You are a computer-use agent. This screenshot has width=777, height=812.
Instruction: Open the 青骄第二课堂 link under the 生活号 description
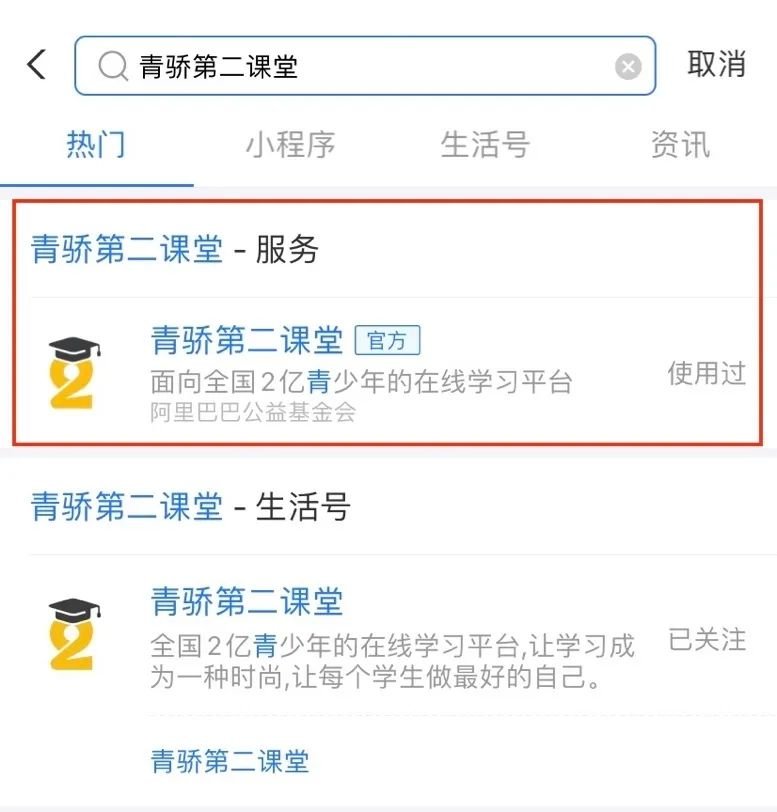[x=229, y=762]
